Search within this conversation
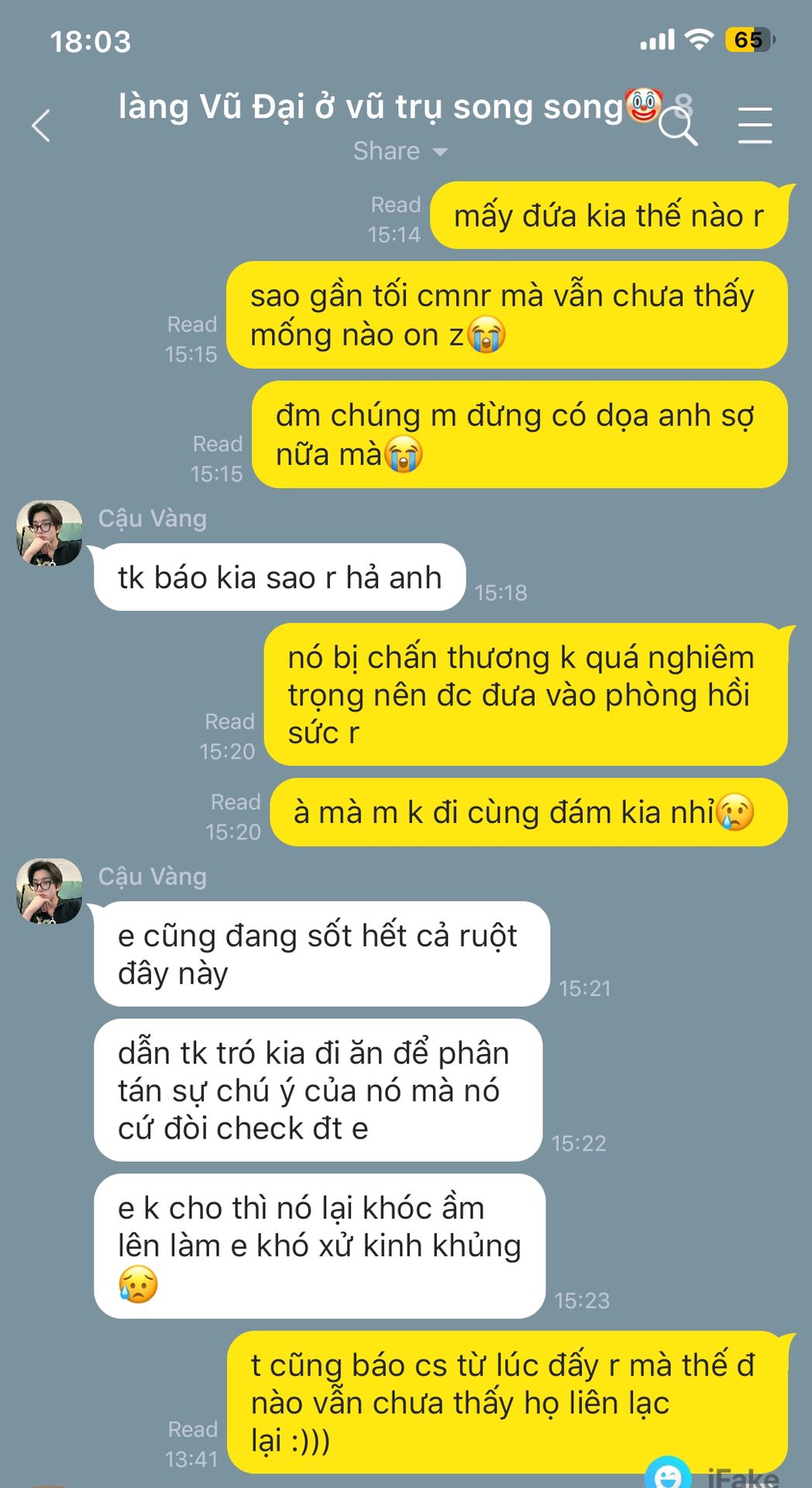 pos(678,127)
